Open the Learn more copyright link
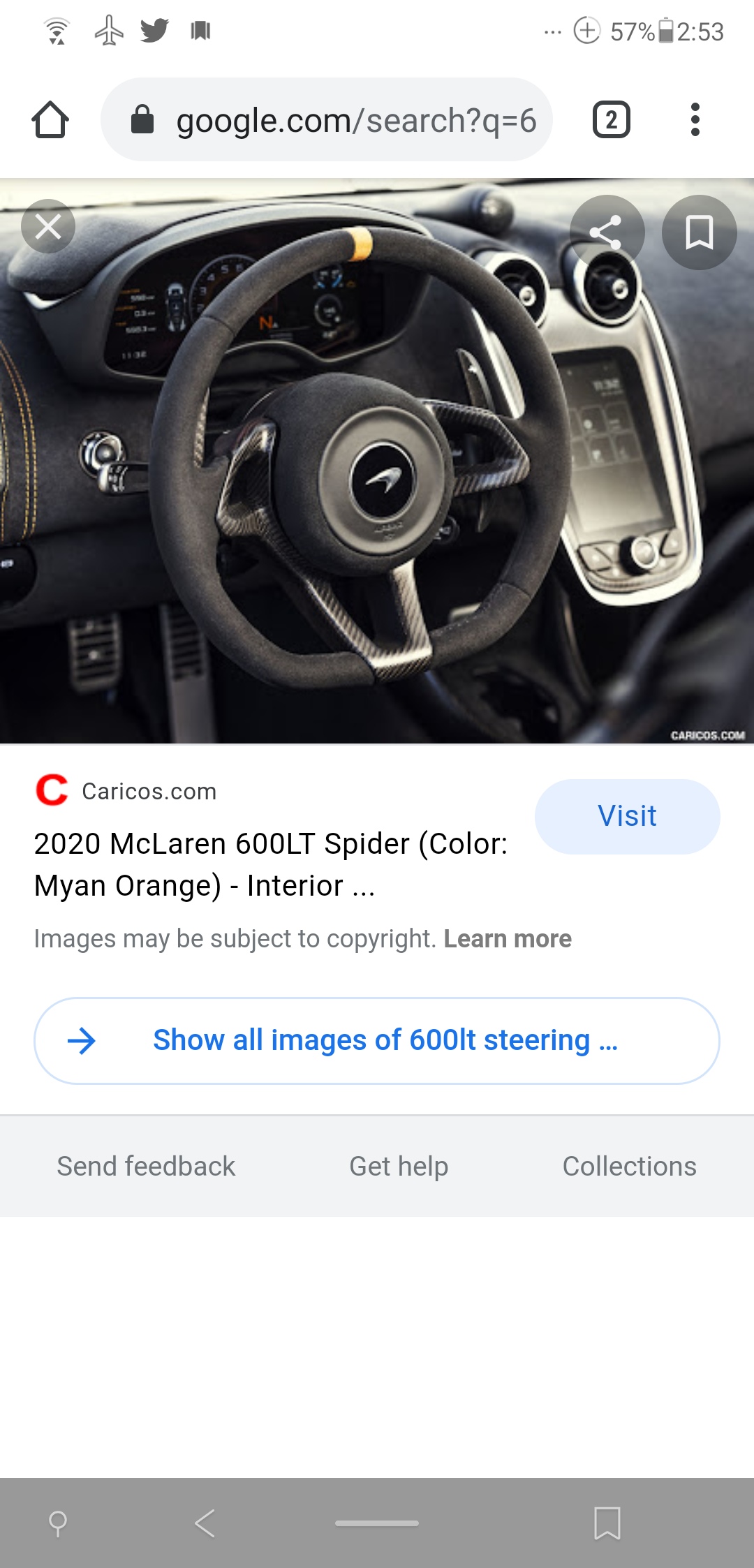Image resolution: width=754 pixels, height=1568 pixels. [x=508, y=939]
